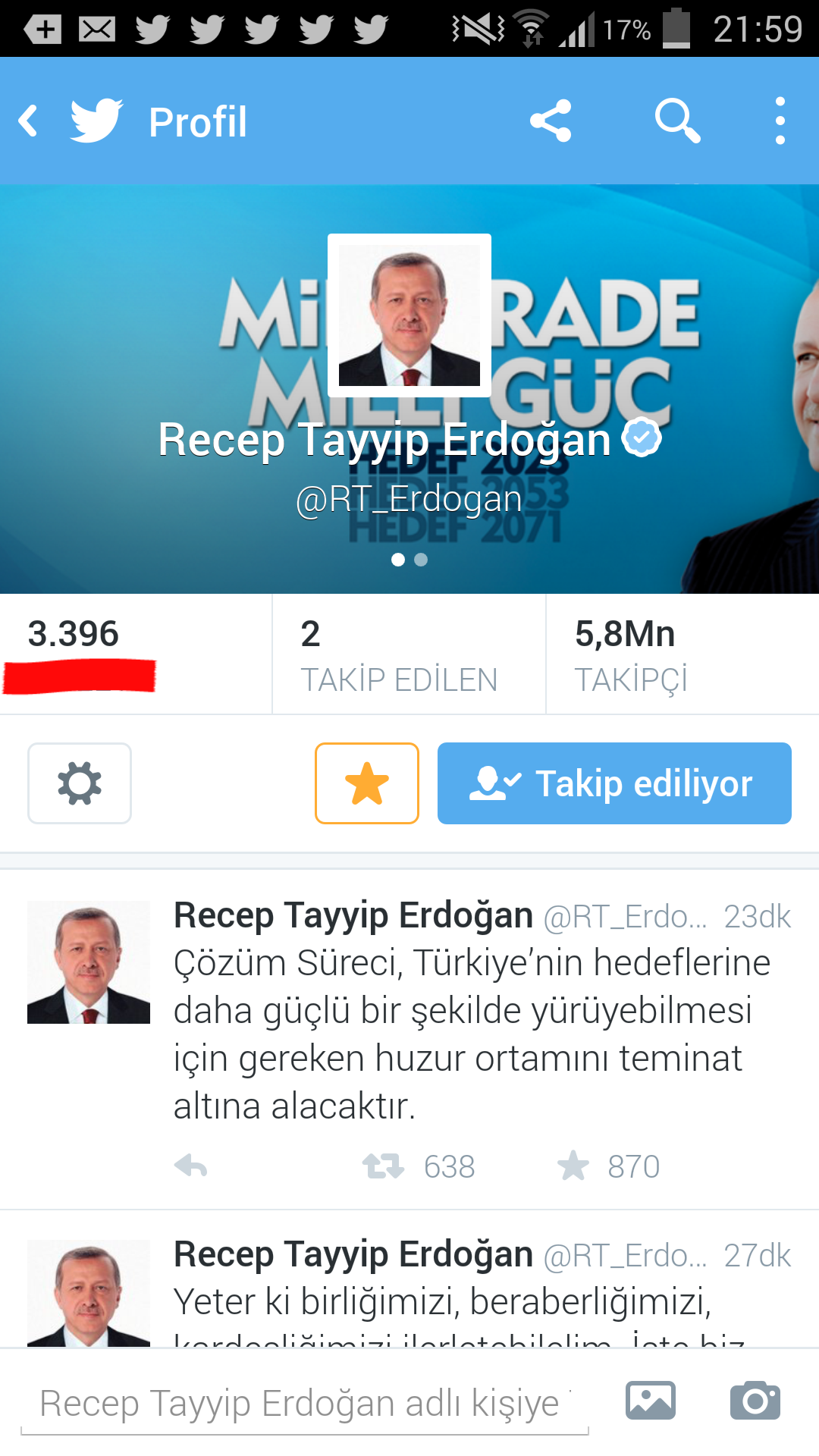819x1456 pixels.
Task: Tap the orange star notification button
Action: tap(367, 783)
